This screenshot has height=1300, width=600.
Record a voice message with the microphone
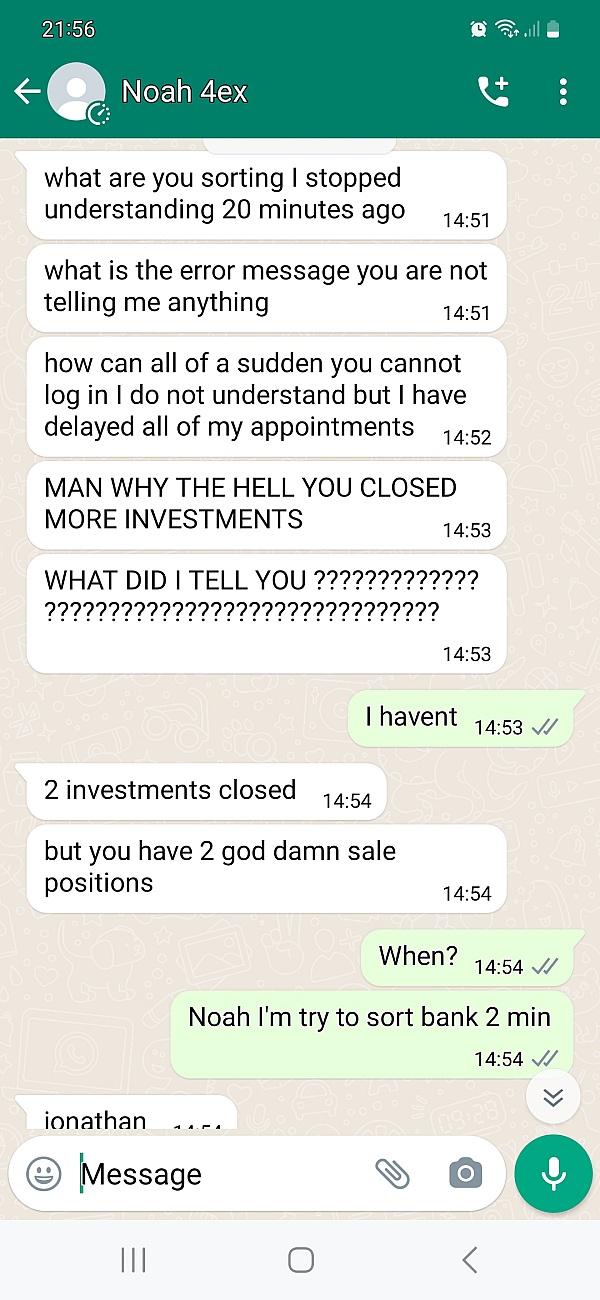553,1174
